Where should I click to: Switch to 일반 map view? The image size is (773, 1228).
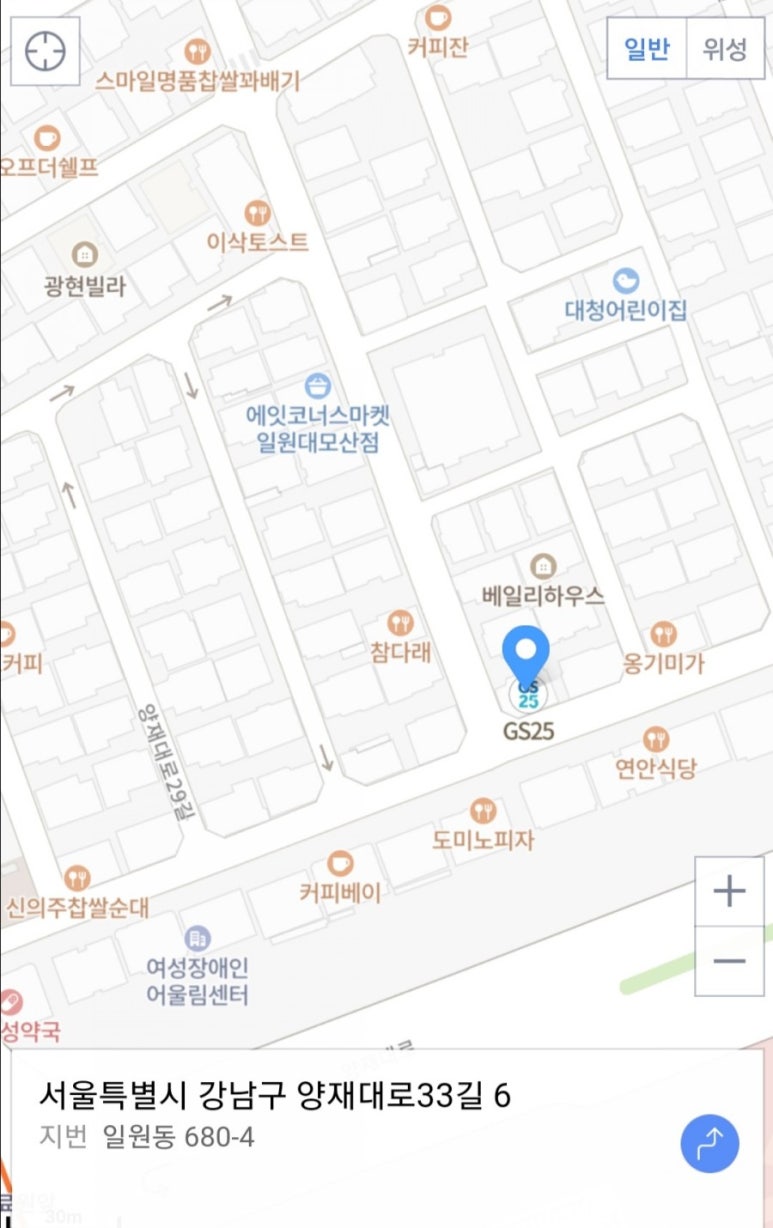tap(647, 49)
